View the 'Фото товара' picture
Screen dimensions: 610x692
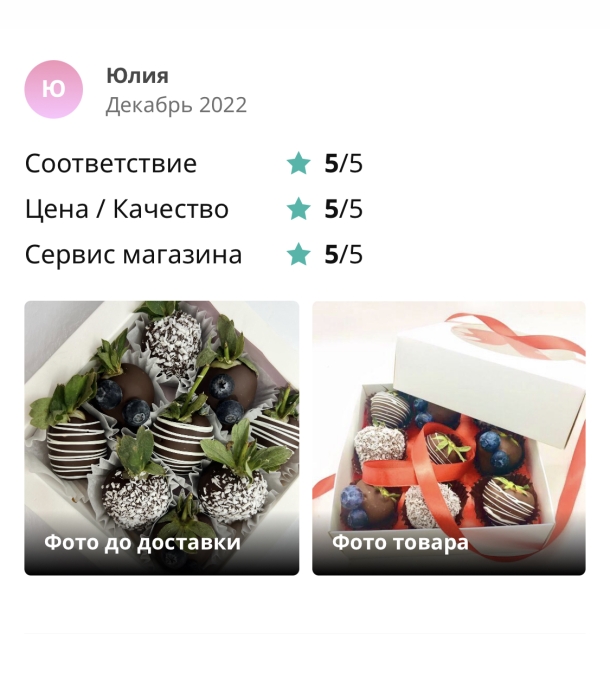(x=448, y=437)
